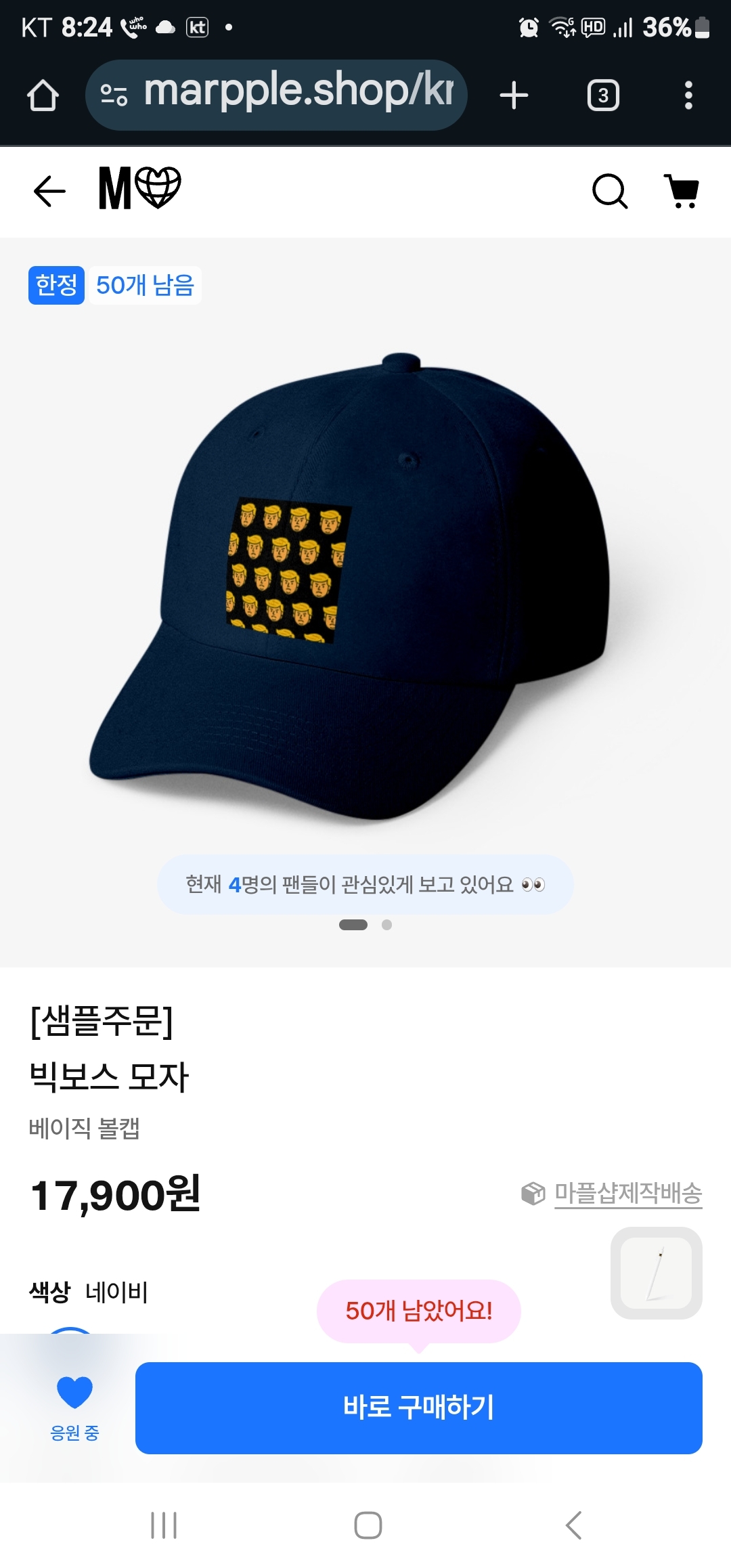Open the shopping cart
731x1568 pixels.
(682, 191)
